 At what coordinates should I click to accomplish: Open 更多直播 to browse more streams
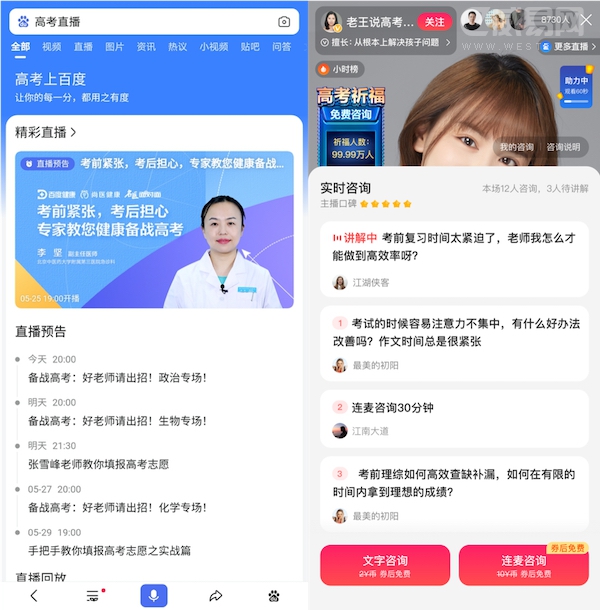[x=571, y=47]
